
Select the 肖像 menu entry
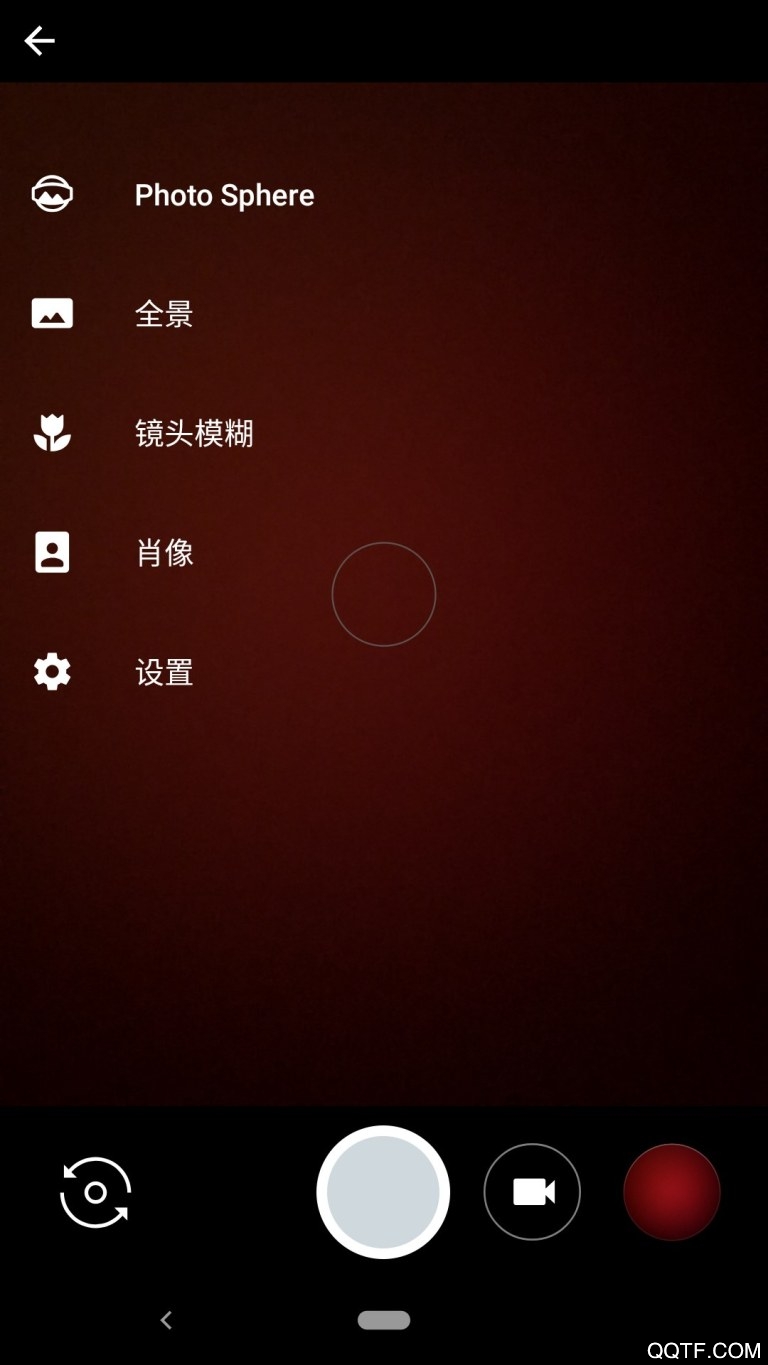click(164, 552)
